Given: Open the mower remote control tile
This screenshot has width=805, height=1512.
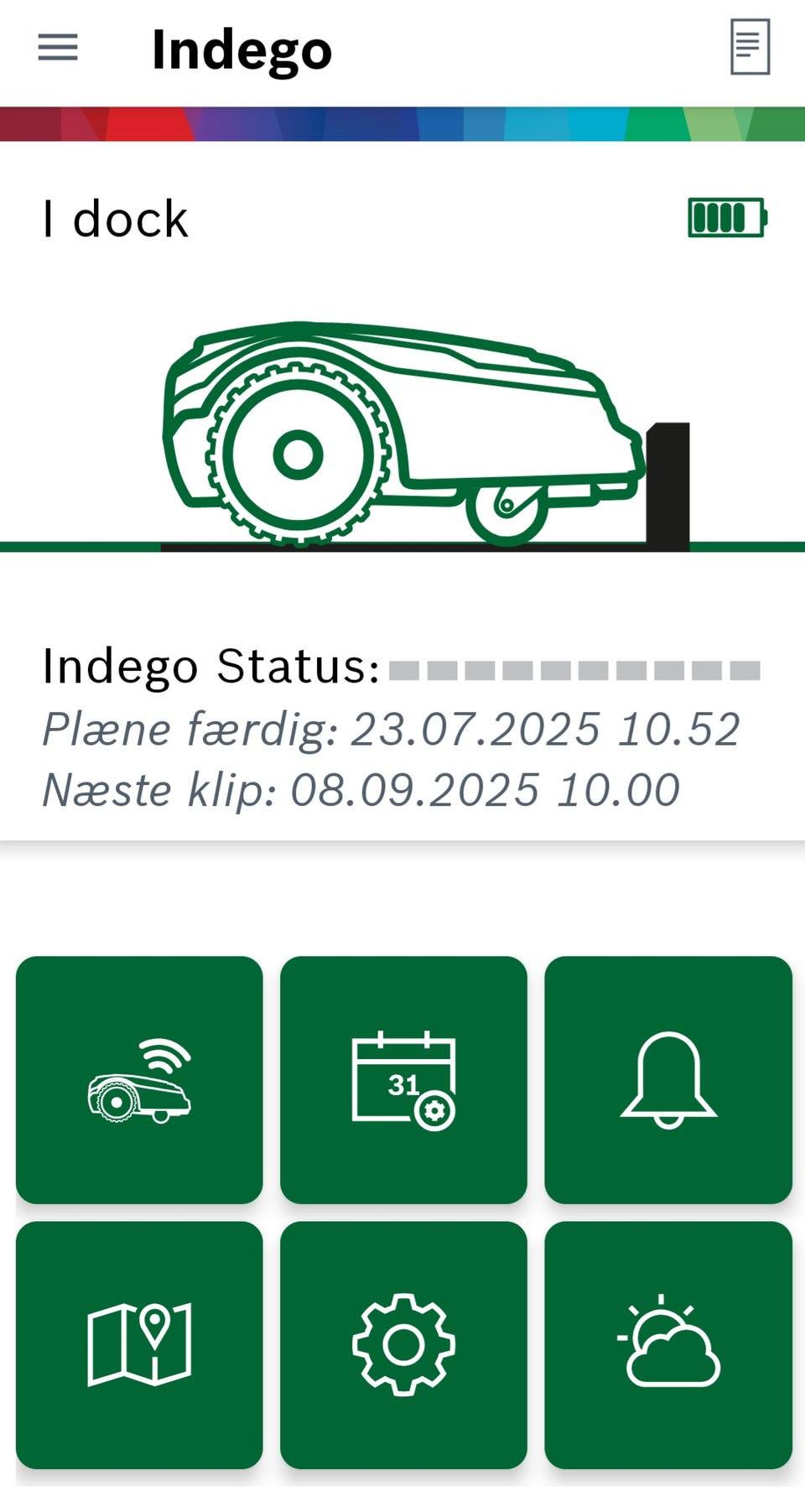Looking at the screenshot, I should 139,1079.
